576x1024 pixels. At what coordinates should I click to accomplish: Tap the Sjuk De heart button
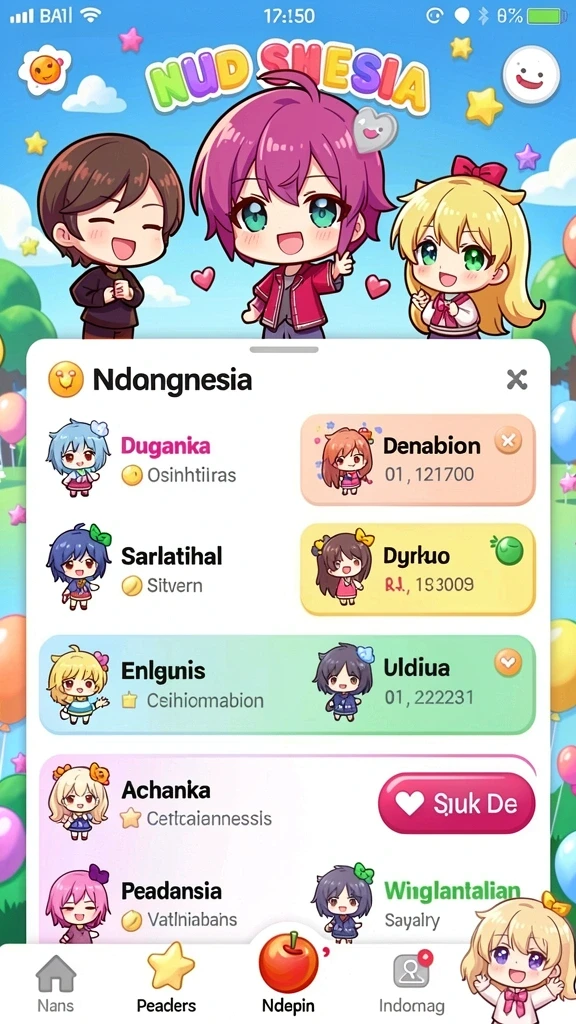(x=456, y=803)
